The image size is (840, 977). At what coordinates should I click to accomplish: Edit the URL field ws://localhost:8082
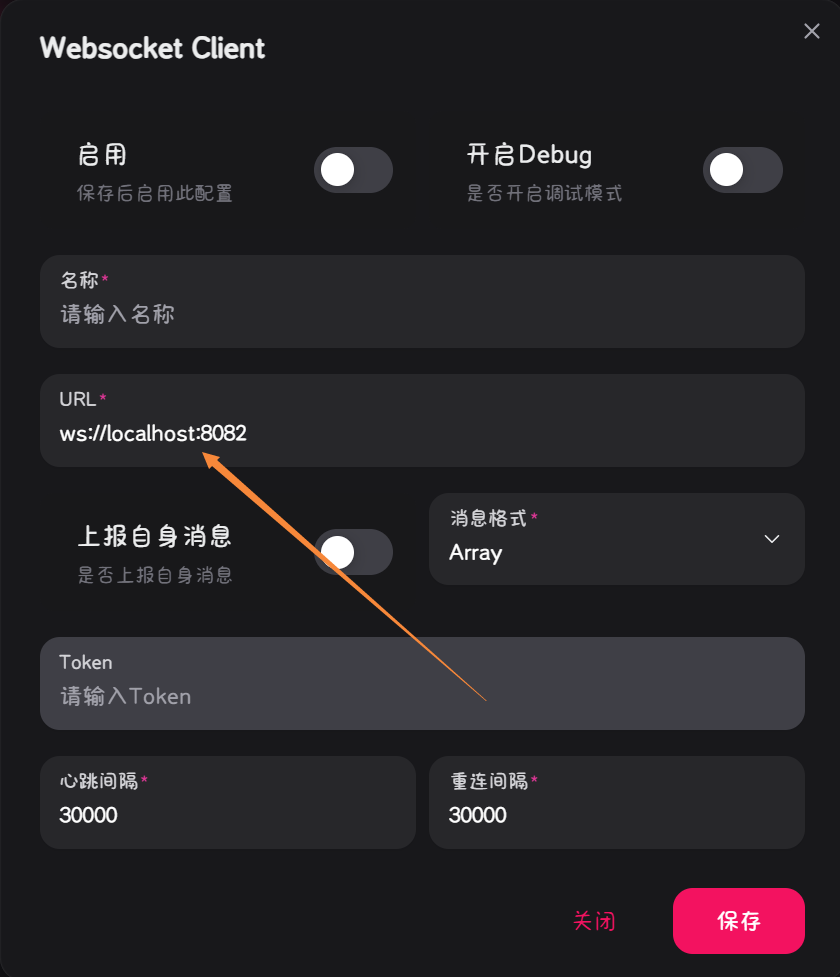coord(422,434)
